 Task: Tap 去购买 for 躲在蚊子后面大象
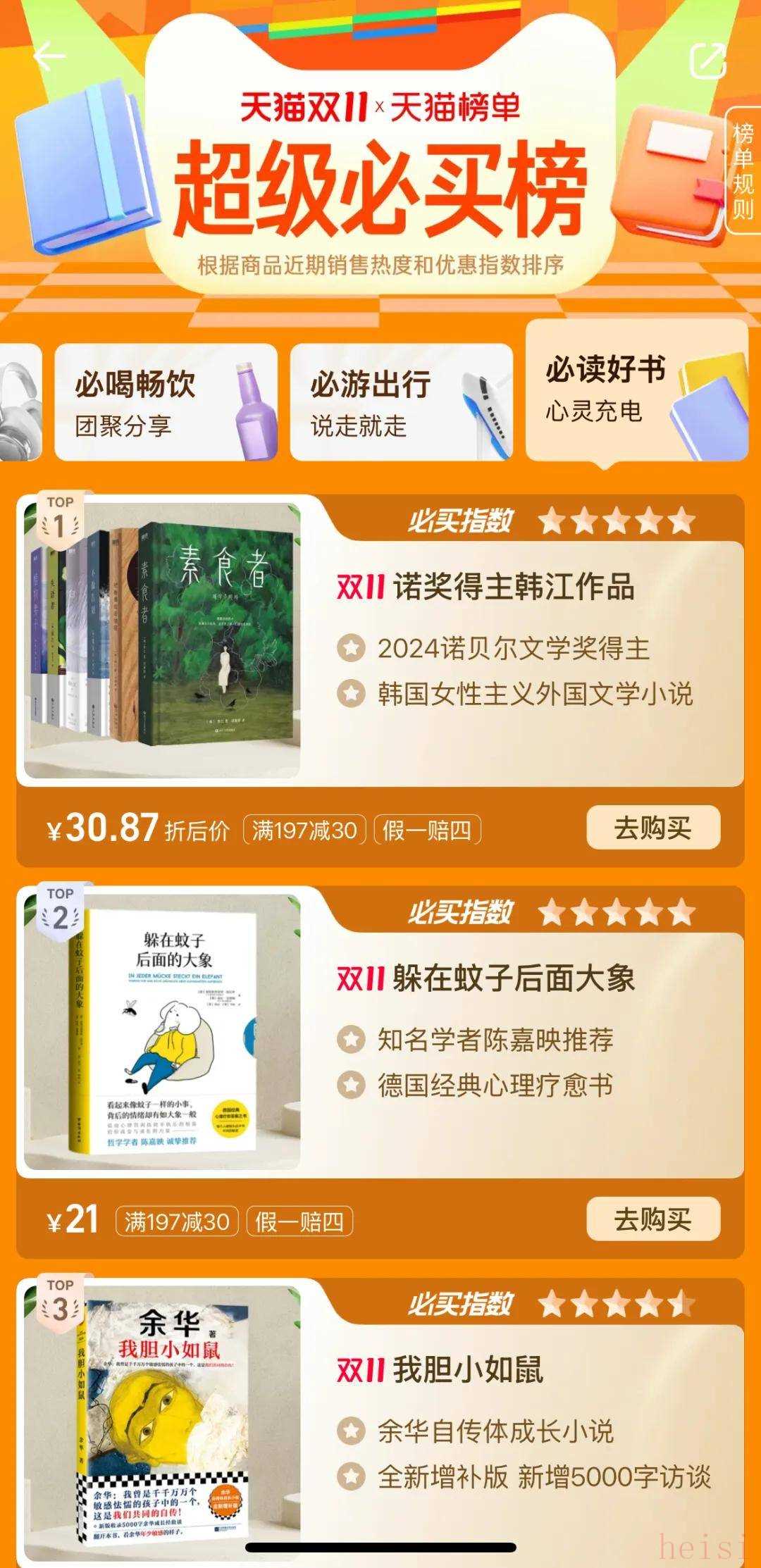tap(652, 1219)
